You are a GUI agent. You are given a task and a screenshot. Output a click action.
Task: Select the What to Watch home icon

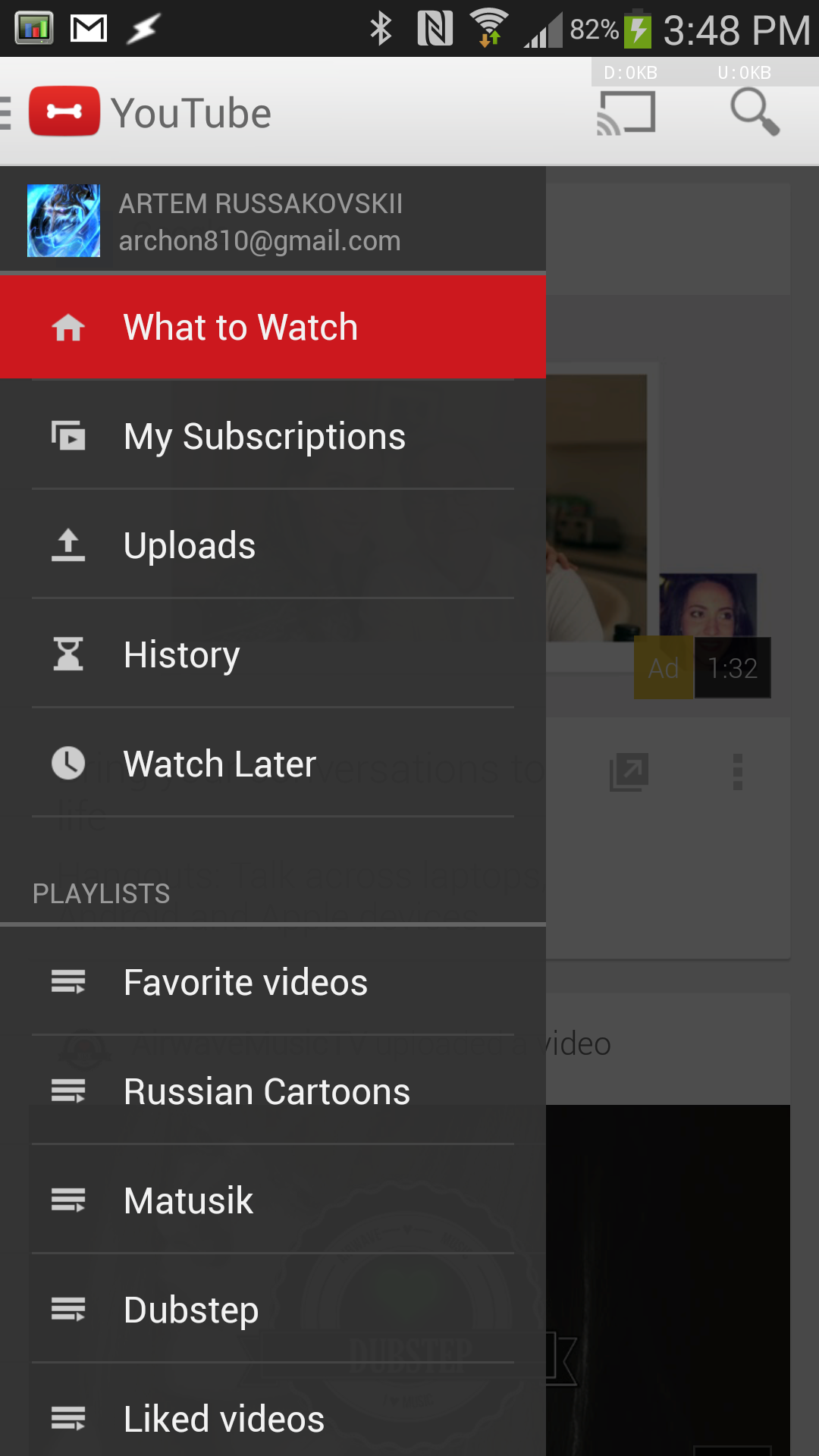point(69,326)
